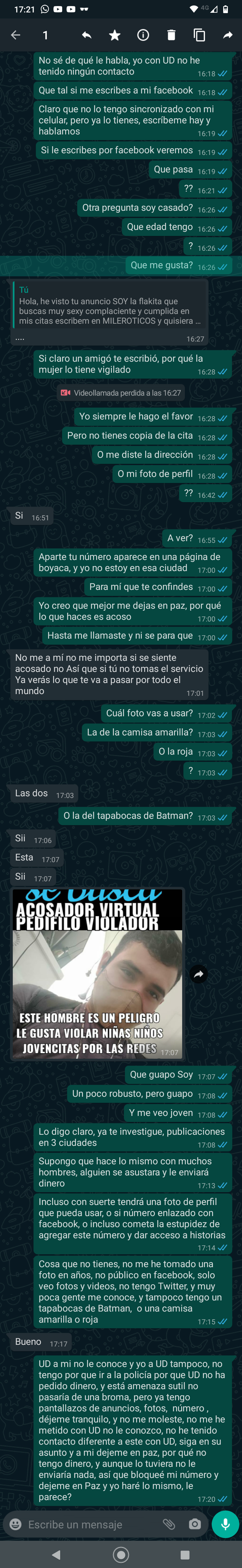242x1568 pixels.
Task: Exit message selection with back arrow
Action: click(x=16, y=35)
